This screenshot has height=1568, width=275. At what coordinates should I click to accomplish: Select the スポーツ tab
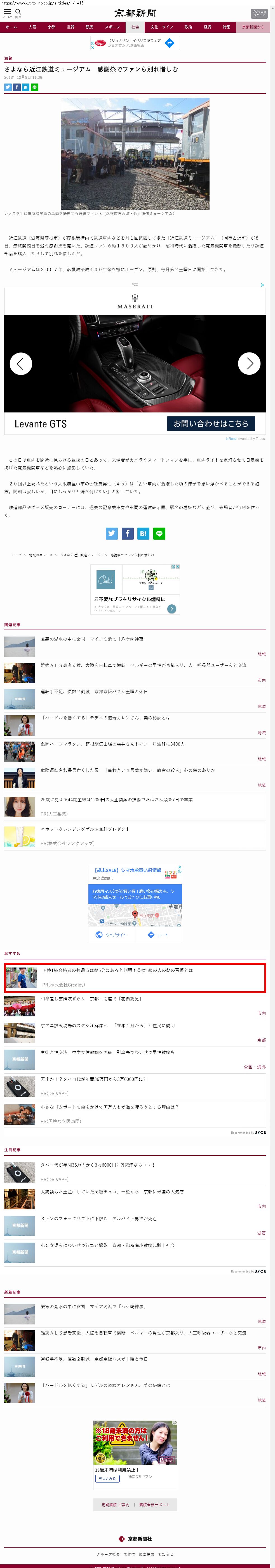(x=112, y=27)
